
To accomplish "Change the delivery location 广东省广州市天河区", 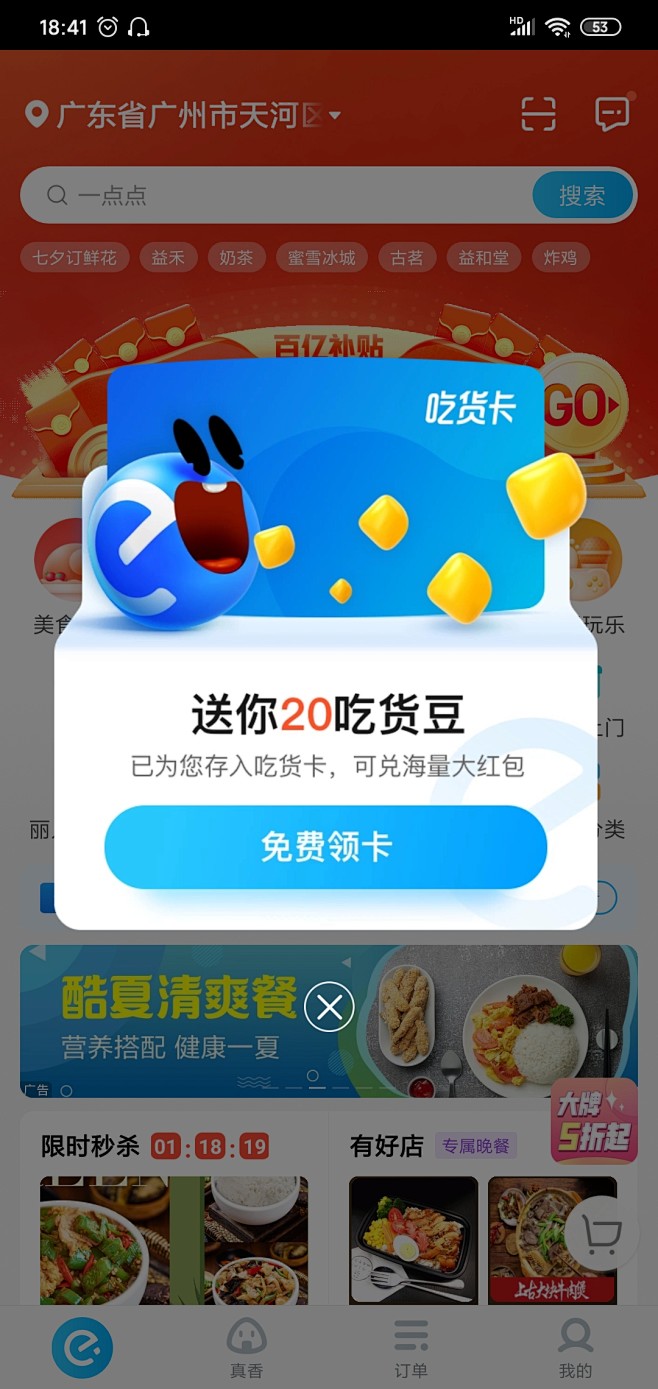I will point(185,116).
